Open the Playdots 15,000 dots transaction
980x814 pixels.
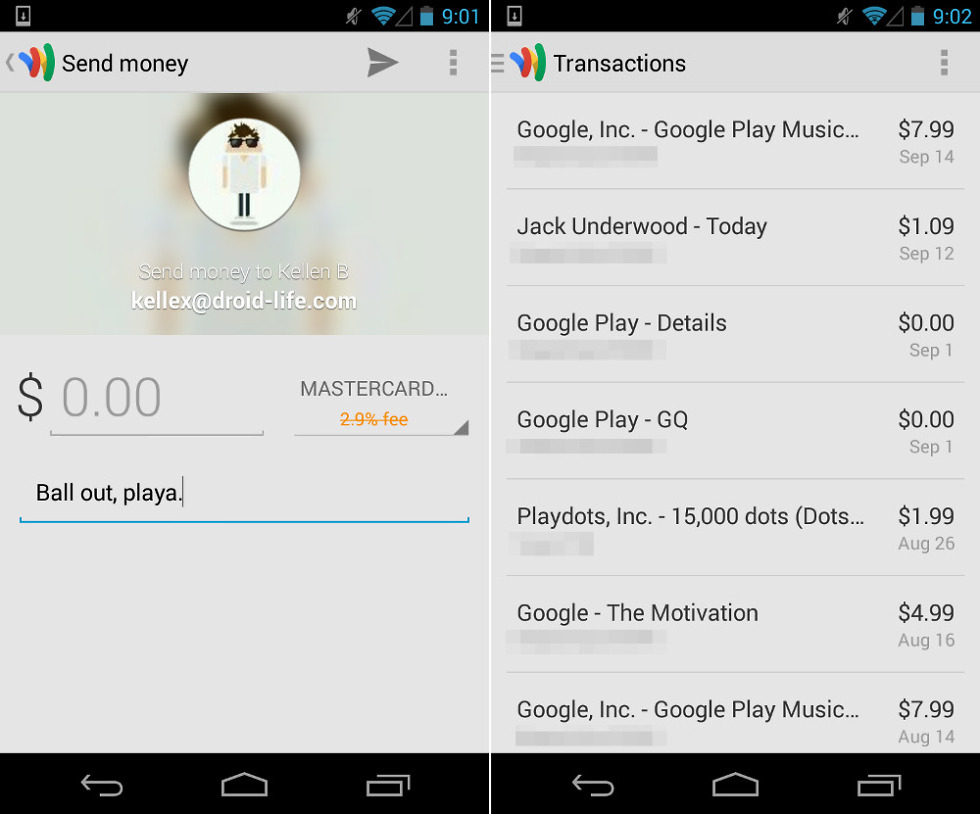coord(735,528)
